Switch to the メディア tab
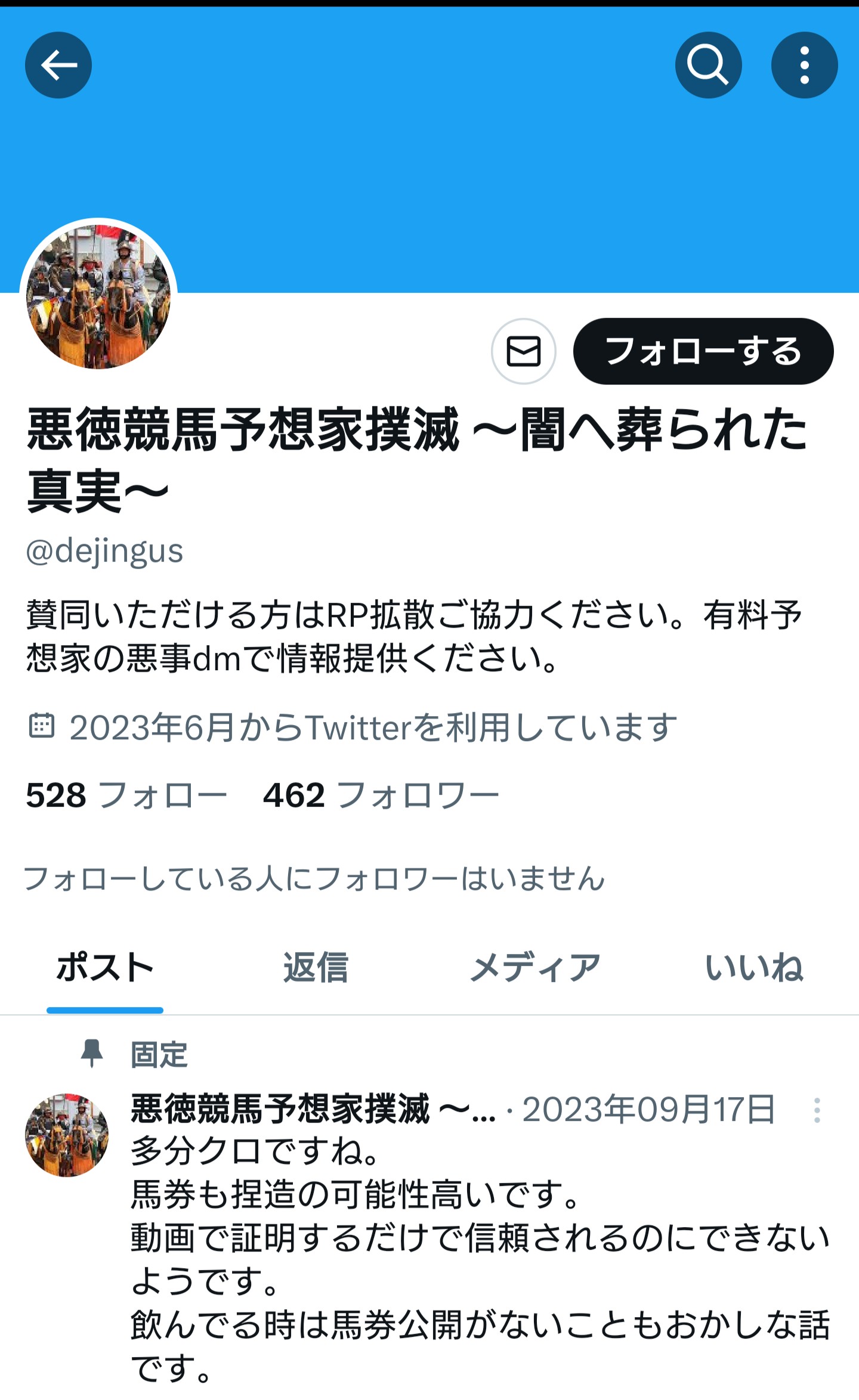This screenshot has height=1400, width=859. (535, 967)
